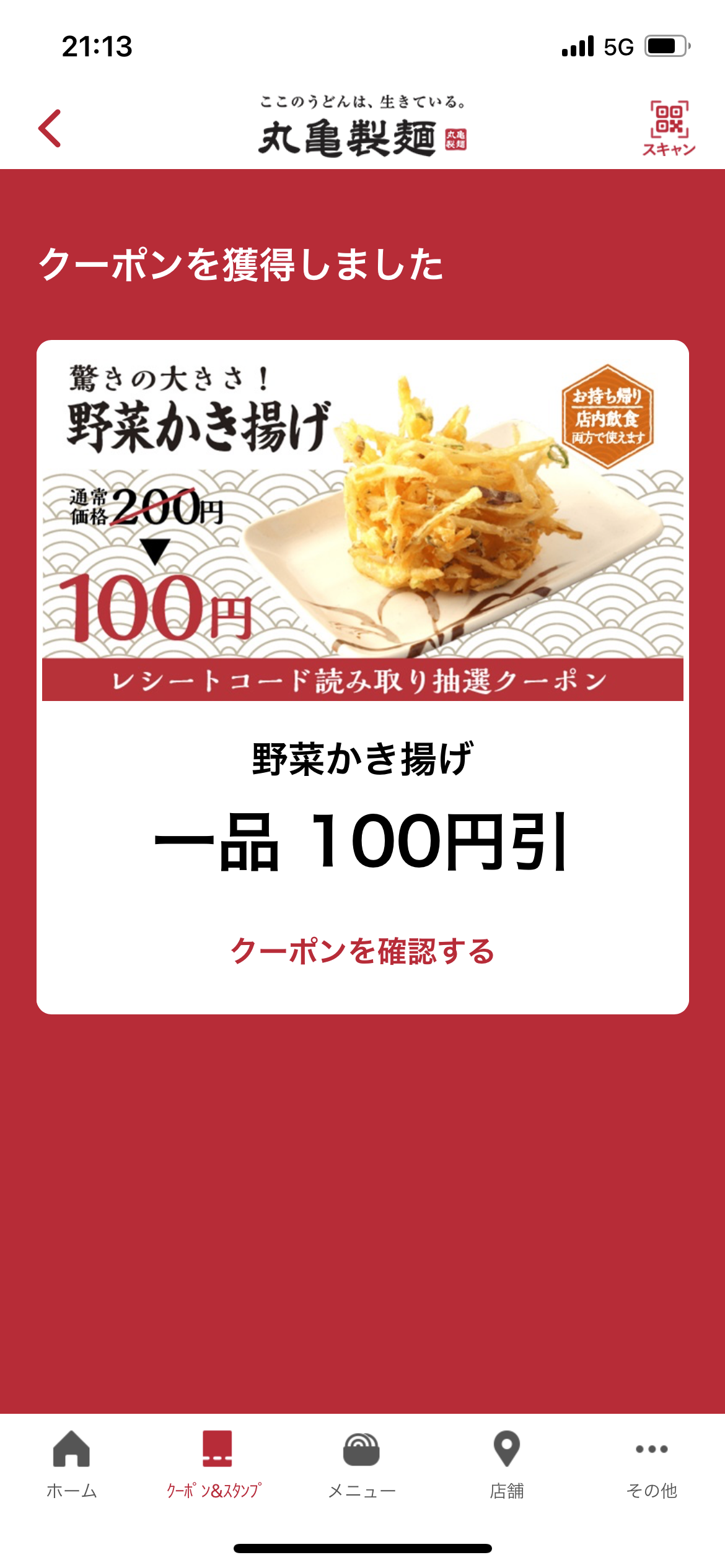Image resolution: width=725 pixels, height=1568 pixels.
Task: Select the クーポン&スタンプ tab
Action: (216, 1464)
